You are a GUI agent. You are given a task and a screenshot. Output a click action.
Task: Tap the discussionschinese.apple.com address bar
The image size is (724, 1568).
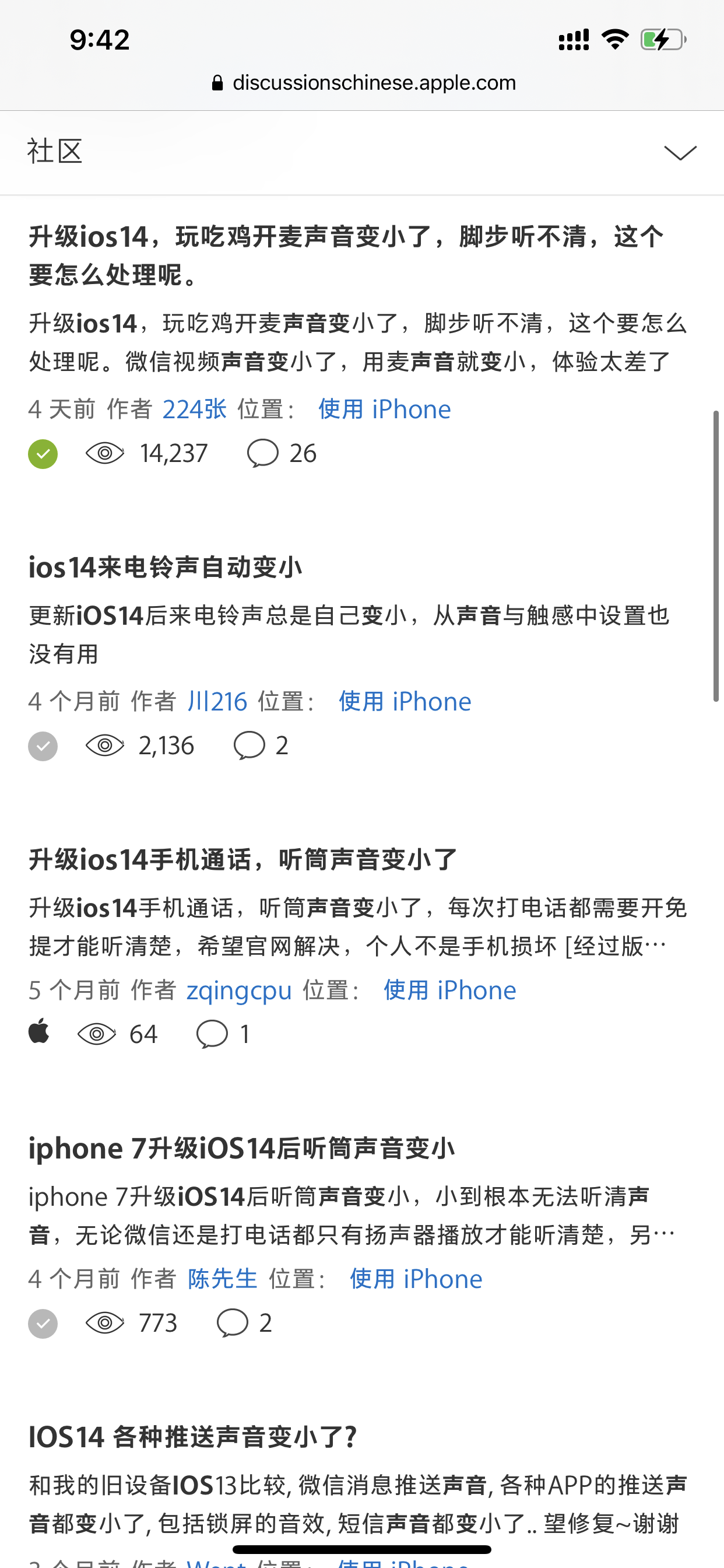point(363,83)
